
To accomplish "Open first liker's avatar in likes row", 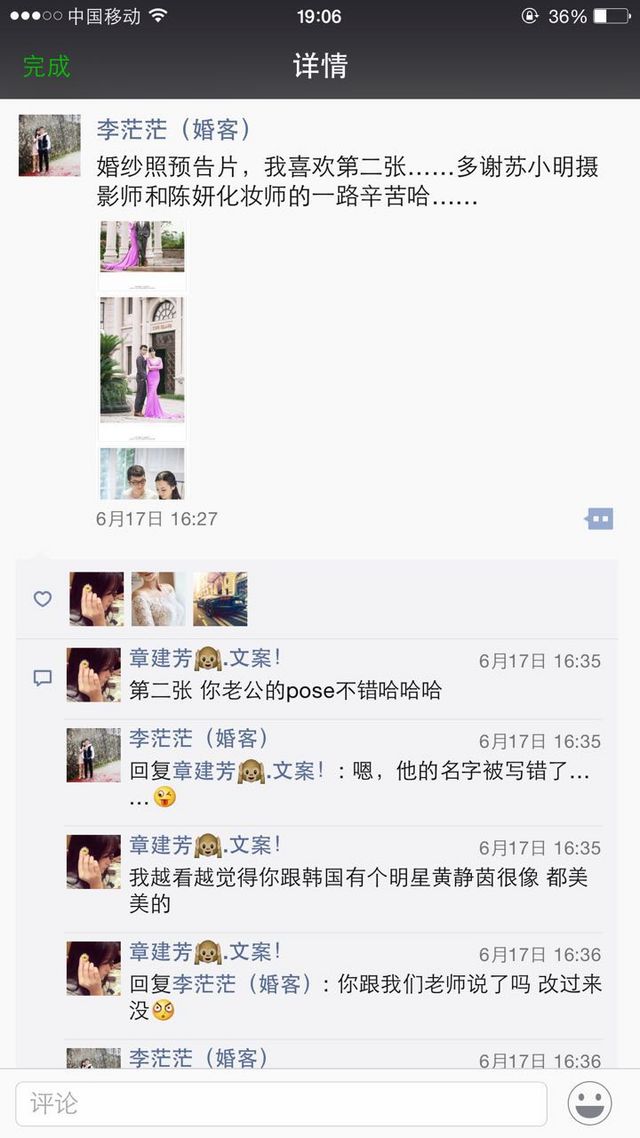I will tap(97, 599).
